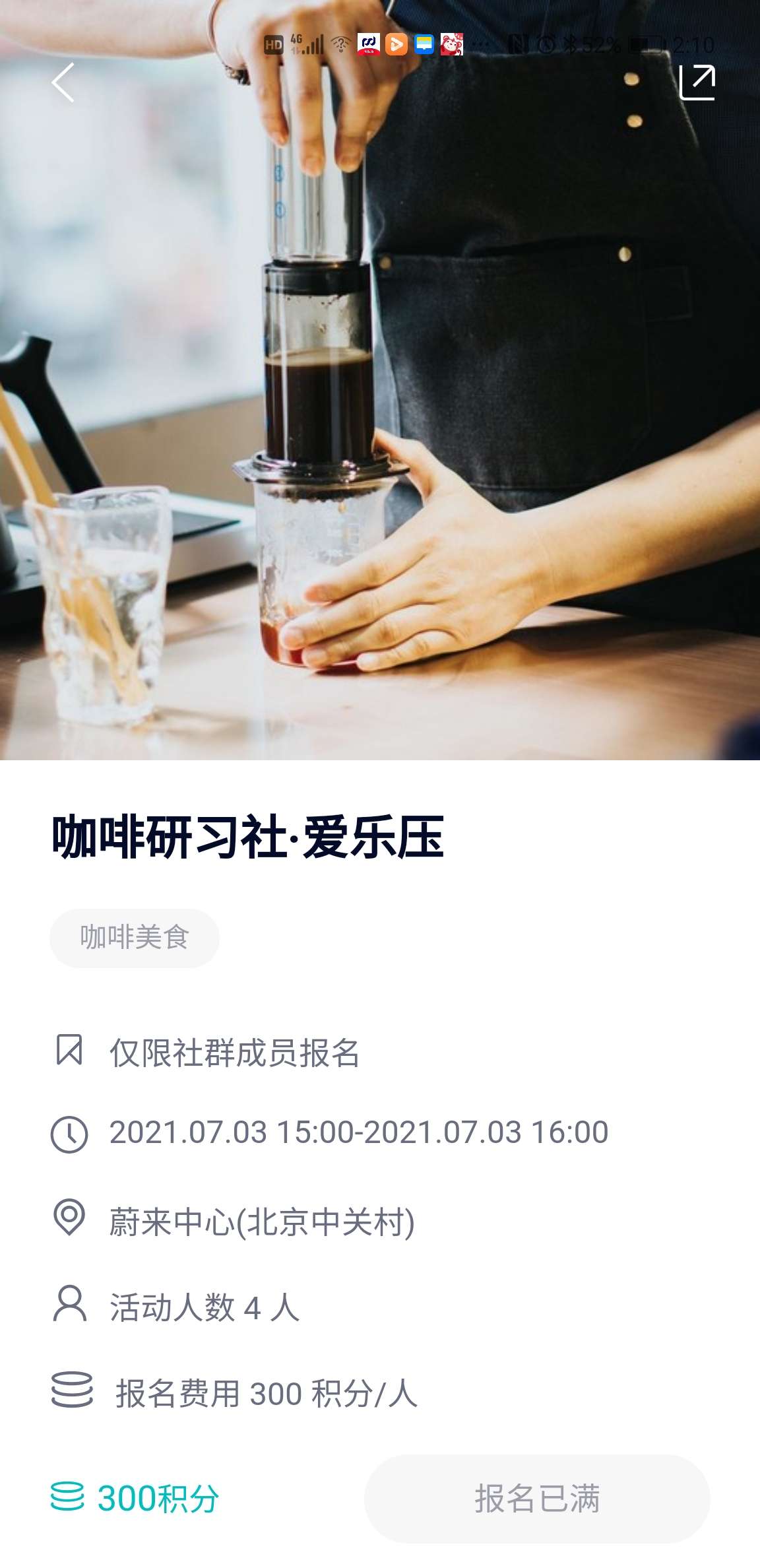760x1568 pixels.
Task: Open the location 蔚来中心(北京中关村)
Action: coord(262,1222)
